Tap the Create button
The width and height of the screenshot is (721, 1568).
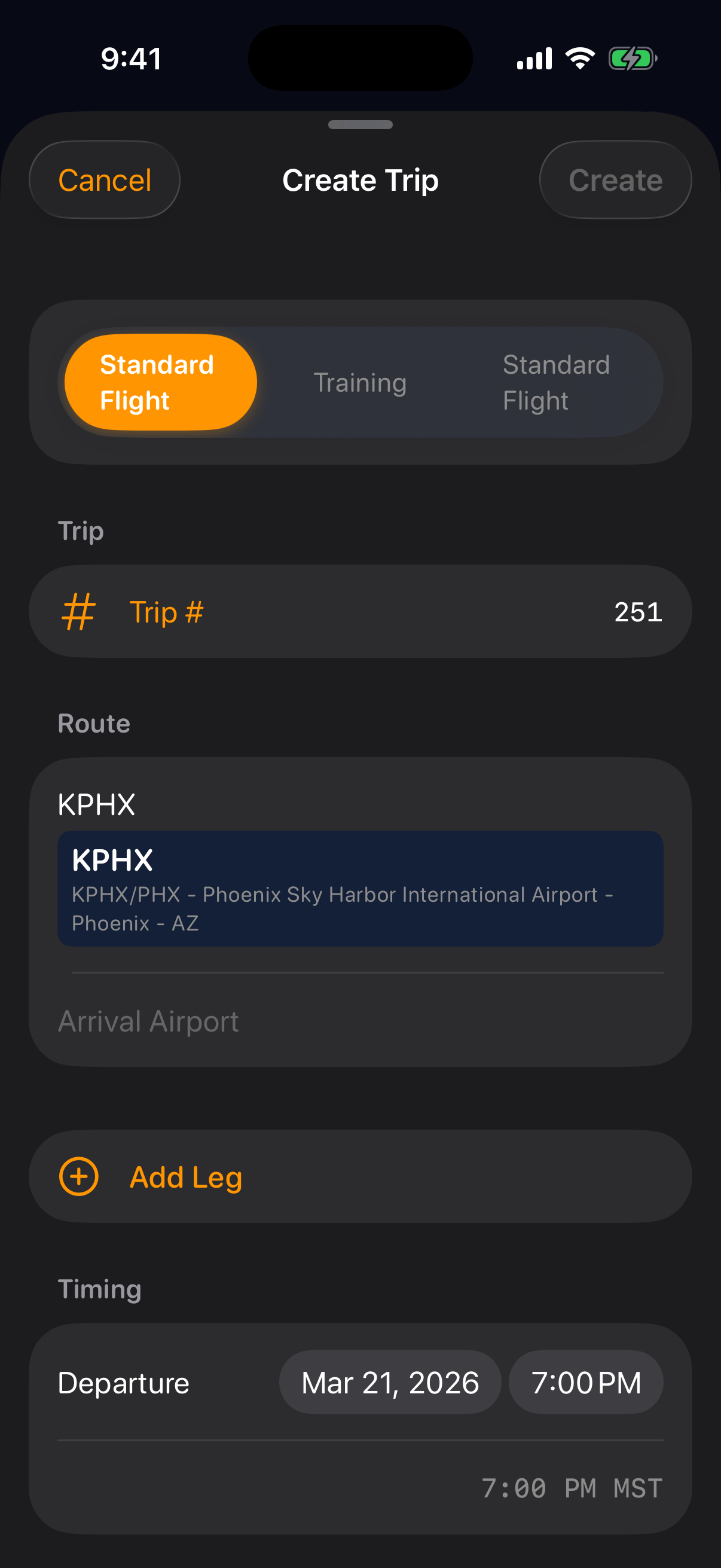pyautogui.click(x=615, y=179)
